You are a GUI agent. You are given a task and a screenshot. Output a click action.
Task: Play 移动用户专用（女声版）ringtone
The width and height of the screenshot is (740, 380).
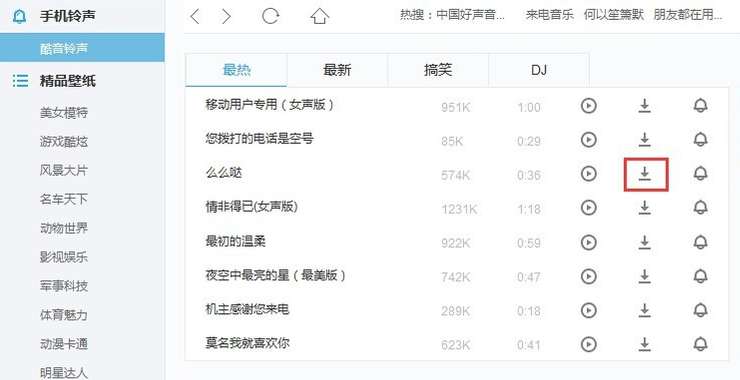coord(589,106)
